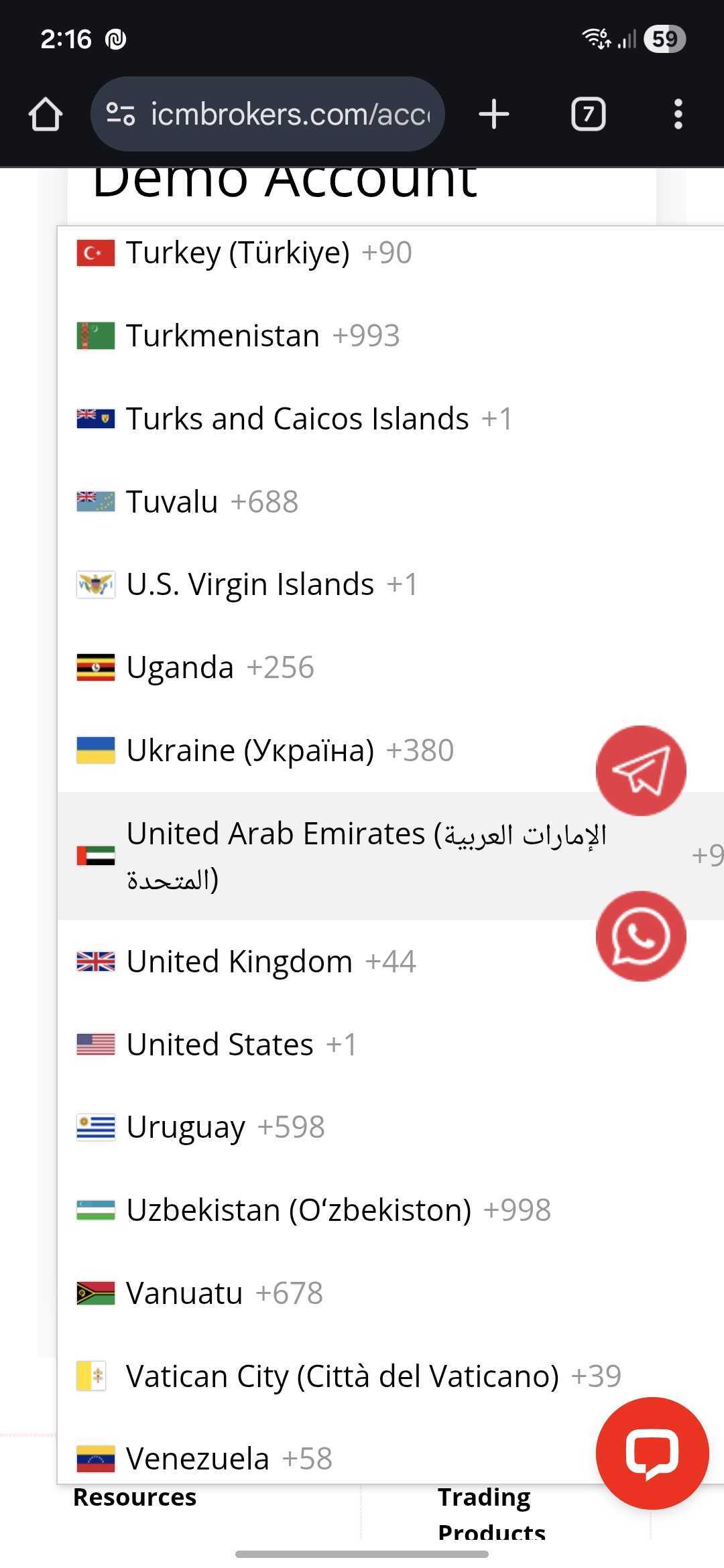Choose Uzbekistan +998
724x1568 pixels.
click(x=338, y=1210)
